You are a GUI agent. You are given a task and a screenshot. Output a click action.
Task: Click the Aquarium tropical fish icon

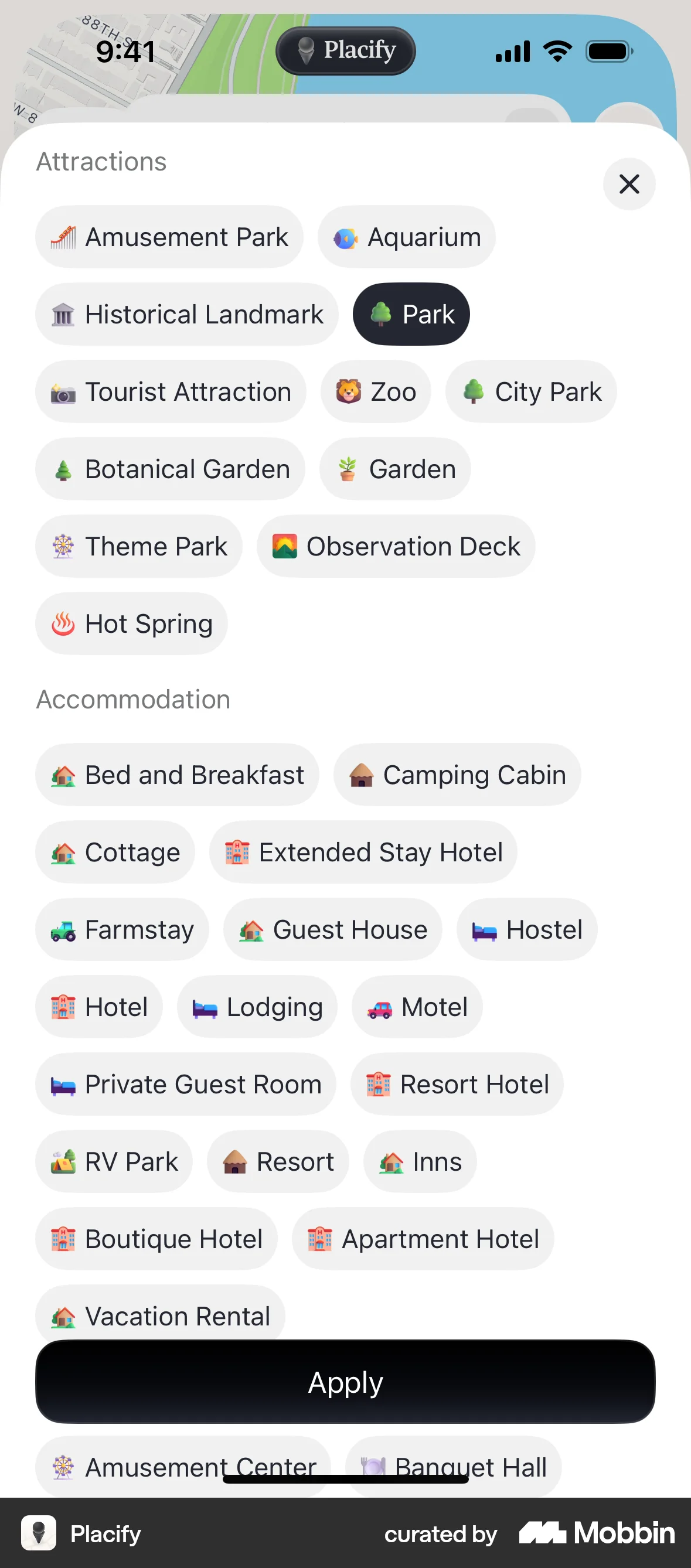click(345, 237)
